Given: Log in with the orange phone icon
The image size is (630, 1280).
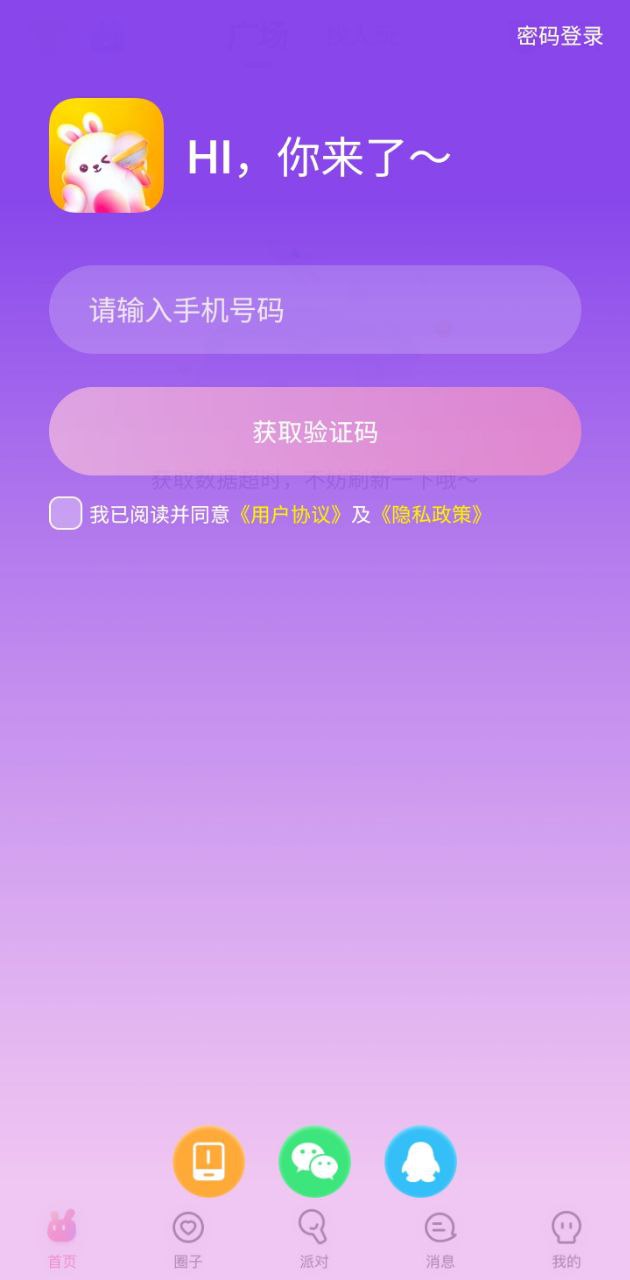Looking at the screenshot, I should (x=208, y=1162).
